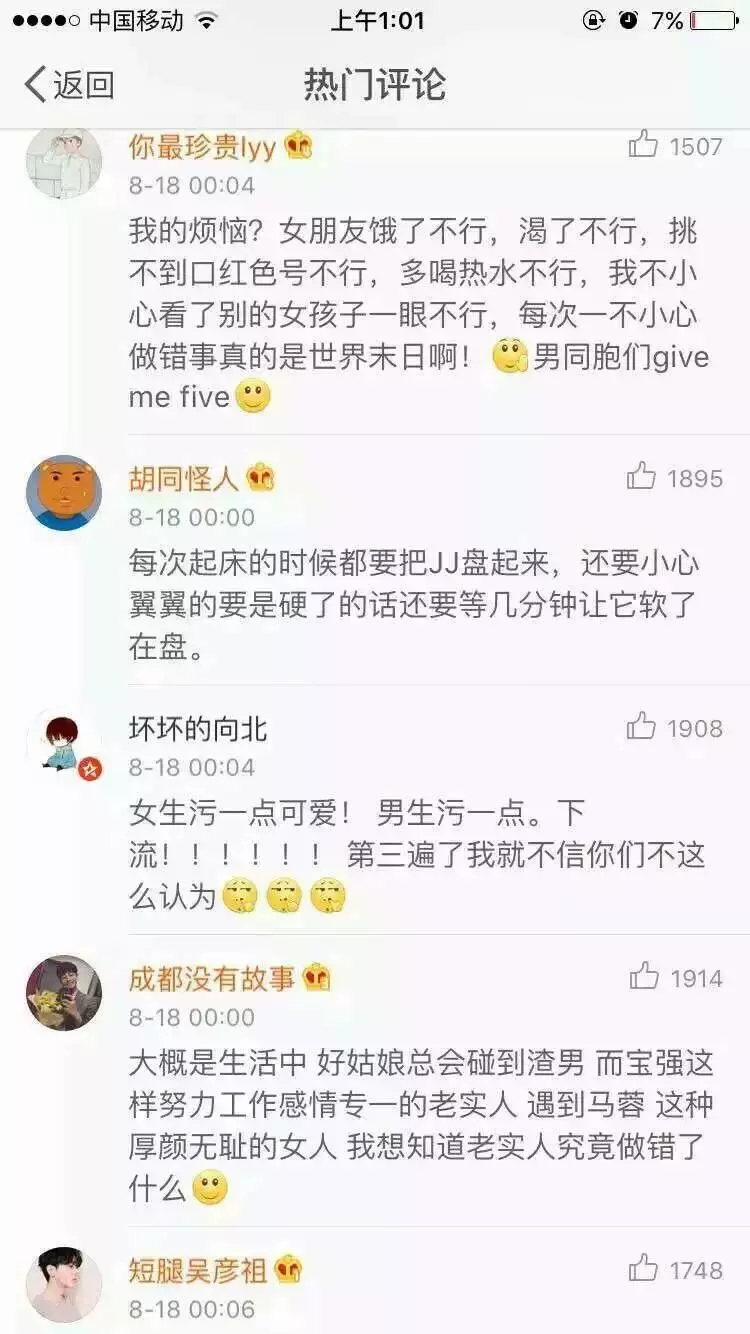Give a thumbs up to 坏坏的向北's comment
The image size is (750, 1334).
coord(642,727)
